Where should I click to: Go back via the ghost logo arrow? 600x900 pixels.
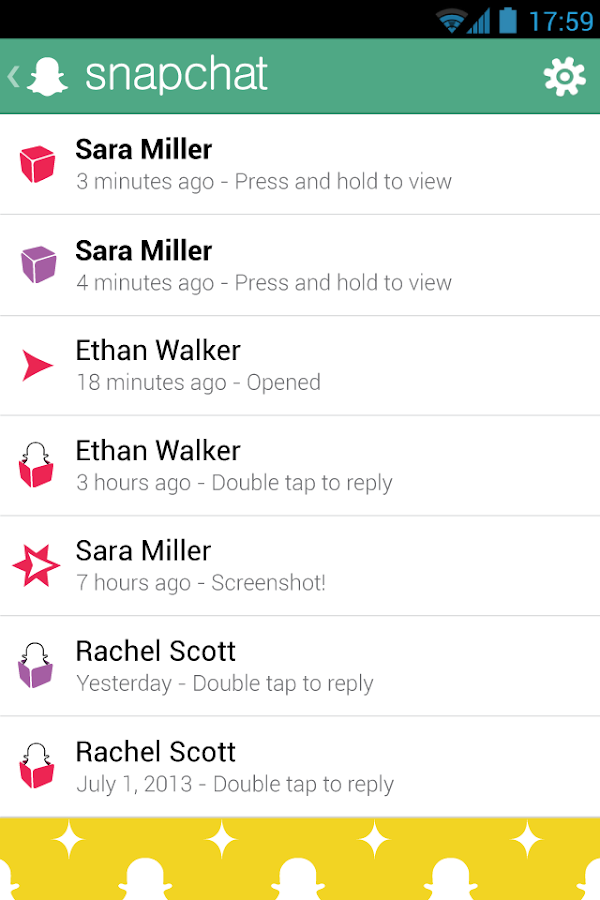(x=36, y=77)
